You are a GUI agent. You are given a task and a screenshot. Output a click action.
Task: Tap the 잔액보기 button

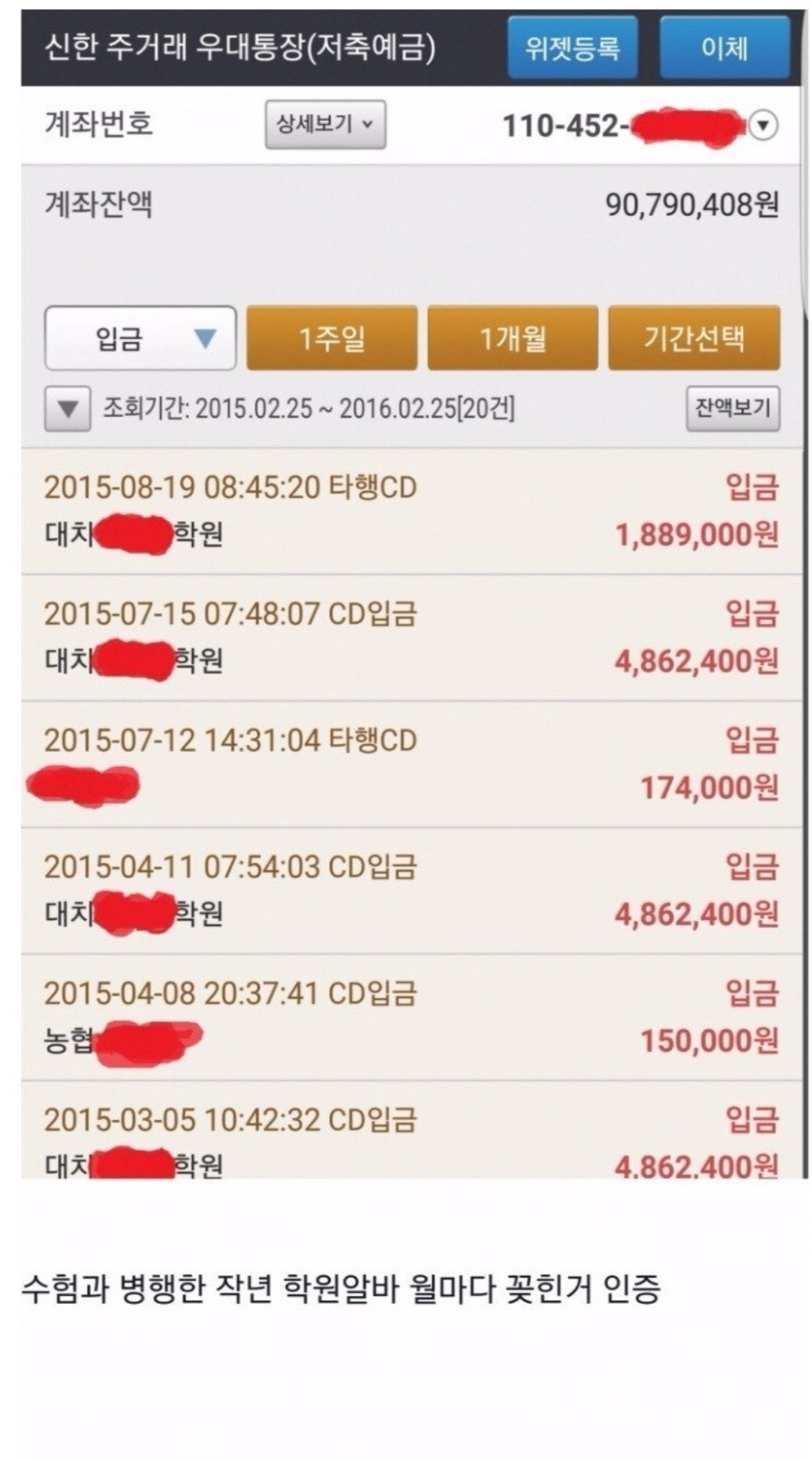coord(733,408)
